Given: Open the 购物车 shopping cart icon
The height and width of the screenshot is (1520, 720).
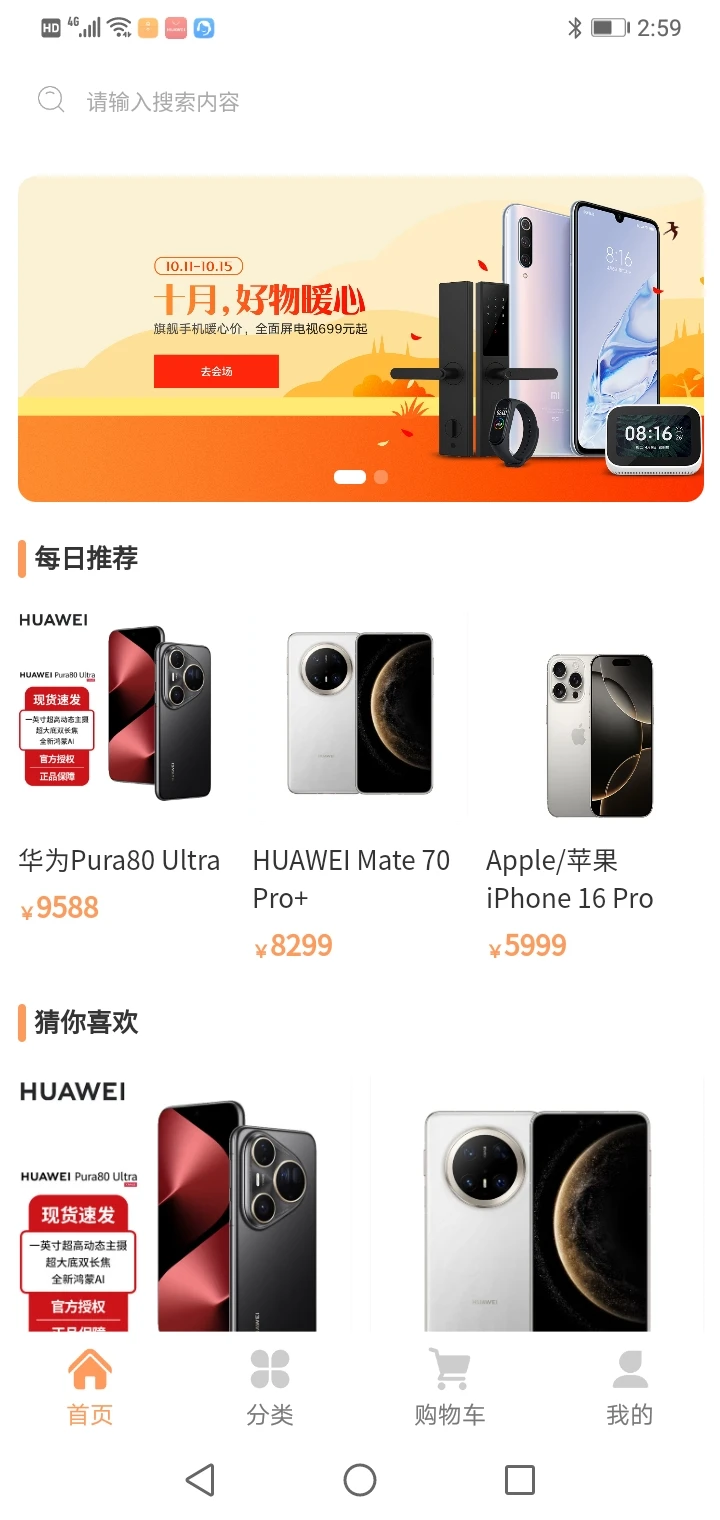Looking at the screenshot, I should pos(449,1368).
